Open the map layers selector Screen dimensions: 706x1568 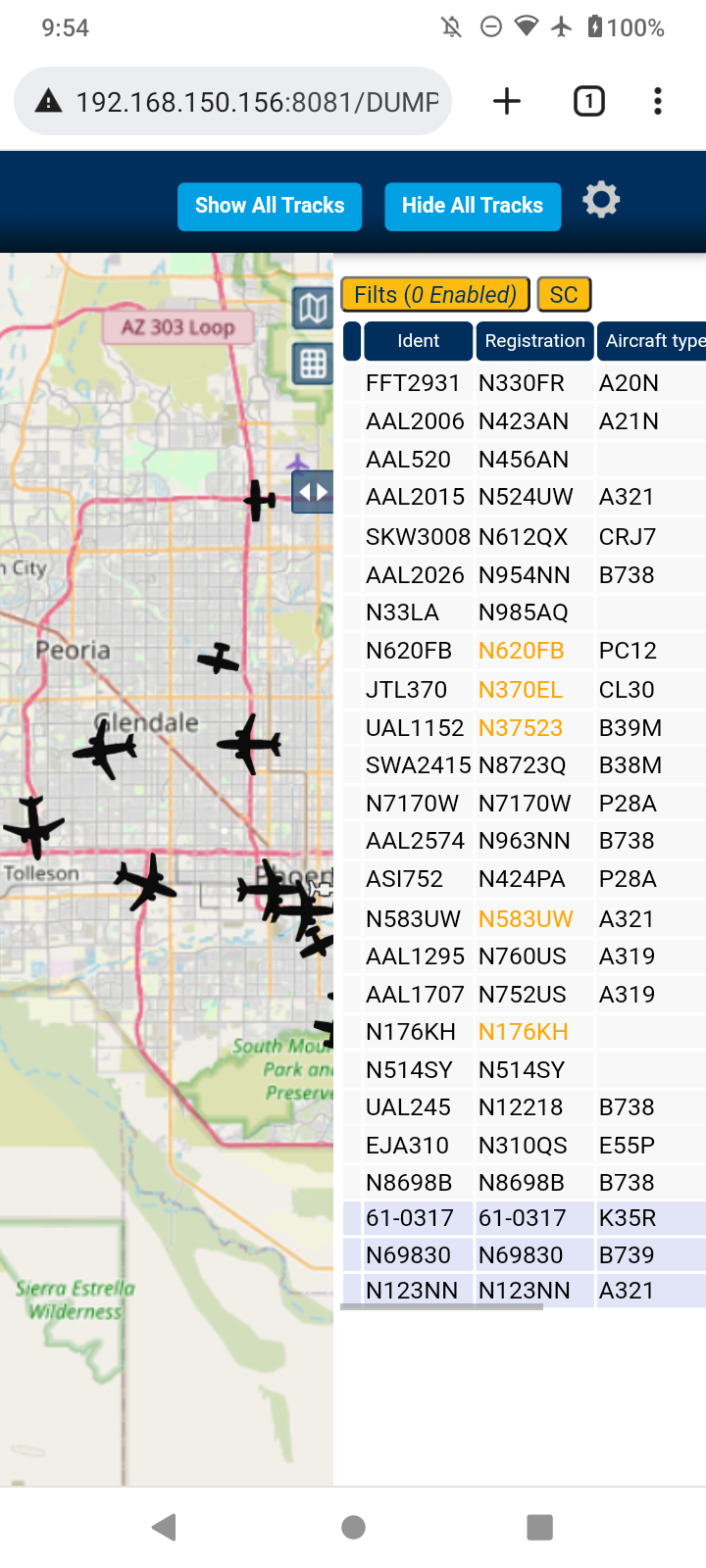click(x=313, y=310)
